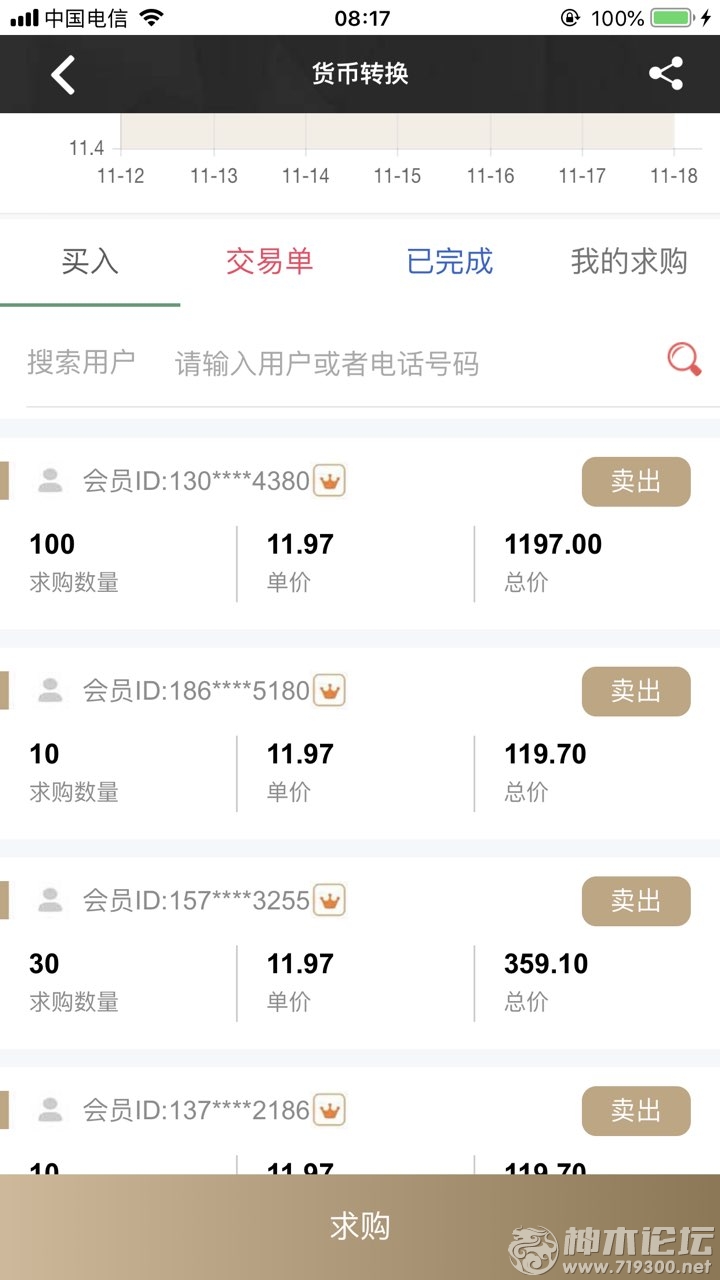The width and height of the screenshot is (720, 1280).
Task: Tap 卖出 for member 186****5180
Action: pos(636,692)
